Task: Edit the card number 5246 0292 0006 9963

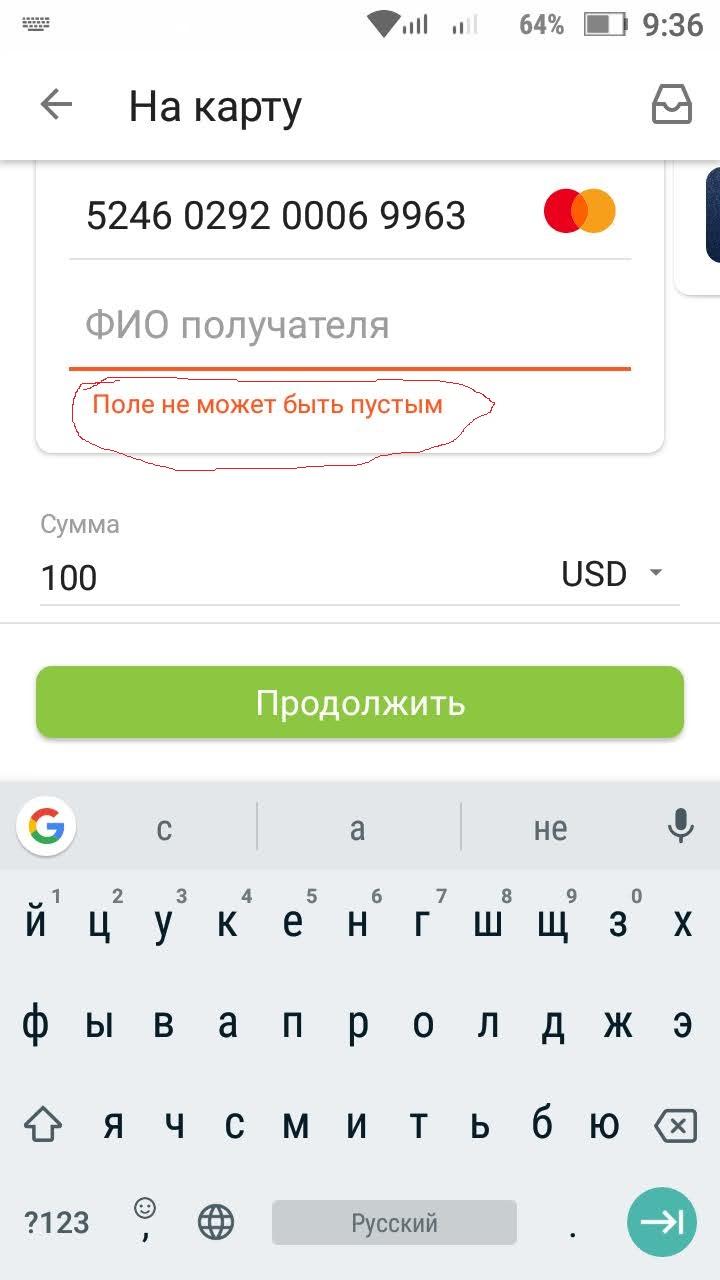Action: 276,215
